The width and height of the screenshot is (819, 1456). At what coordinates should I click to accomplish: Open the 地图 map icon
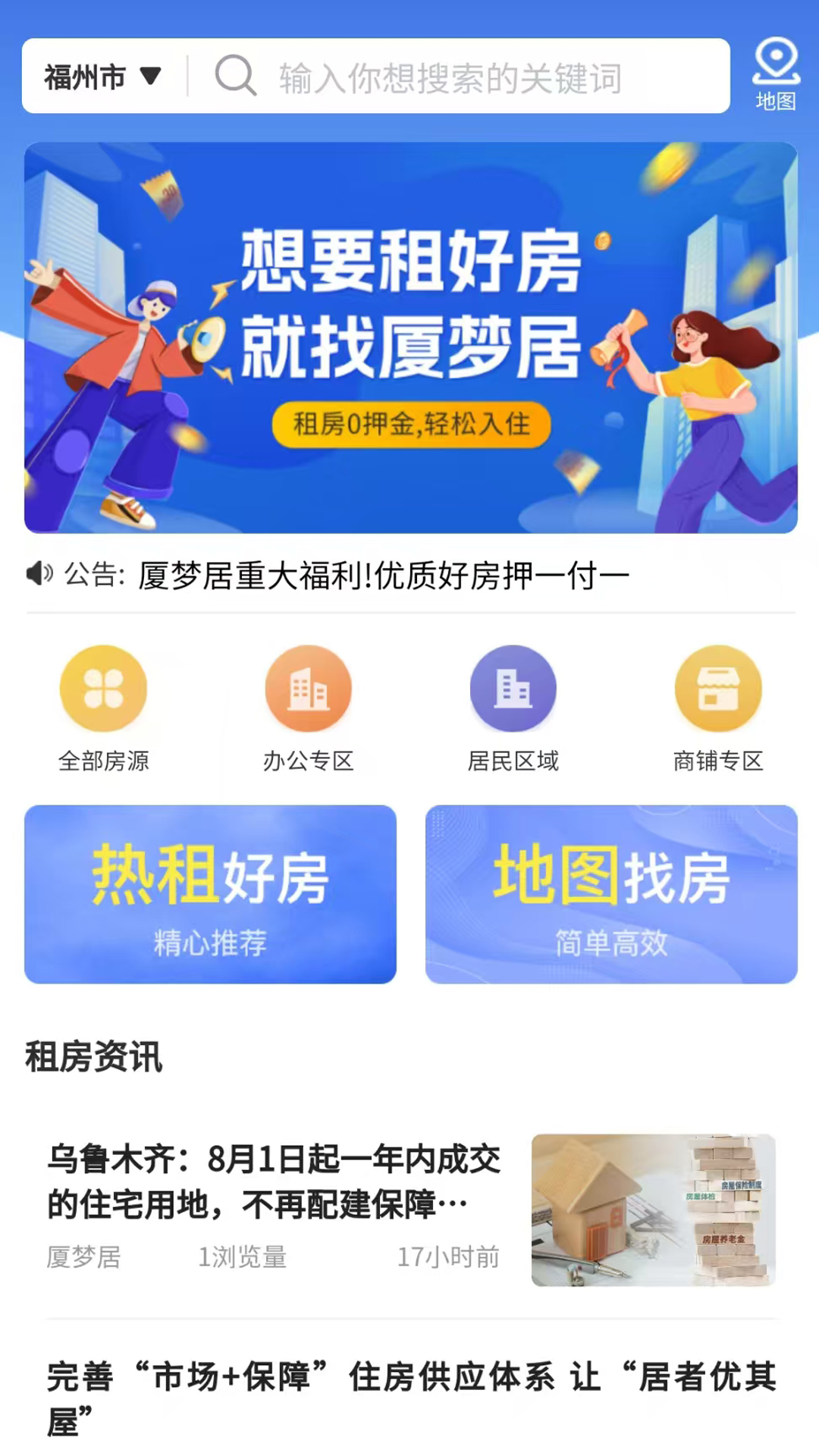click(775, 75)
